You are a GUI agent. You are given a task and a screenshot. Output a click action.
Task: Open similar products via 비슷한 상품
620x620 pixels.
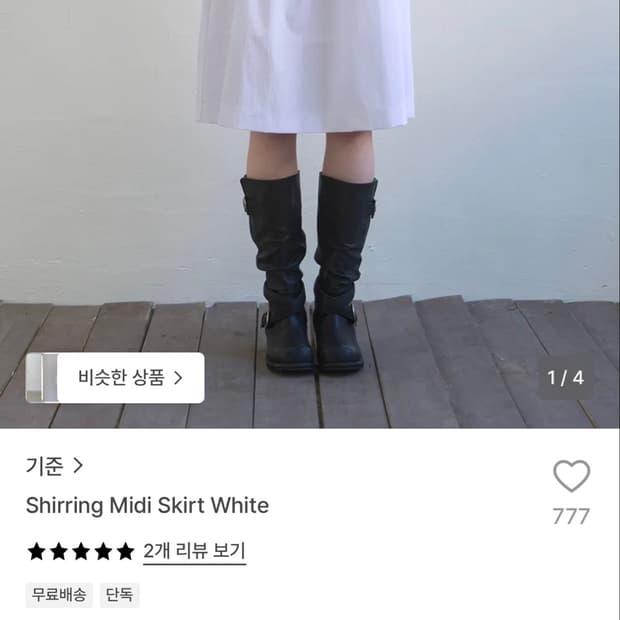click(115, 378)
